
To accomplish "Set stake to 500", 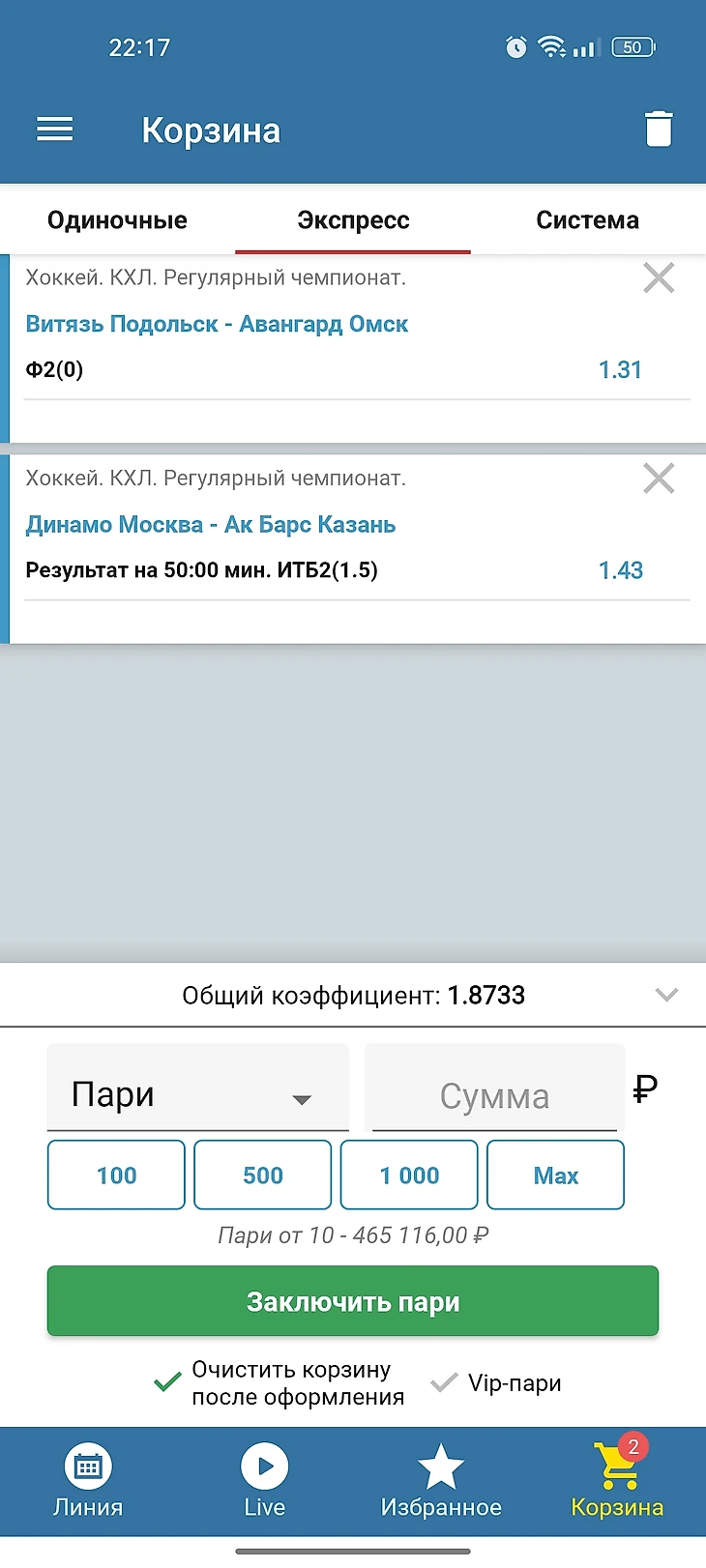I will (x=262, y=1175).
